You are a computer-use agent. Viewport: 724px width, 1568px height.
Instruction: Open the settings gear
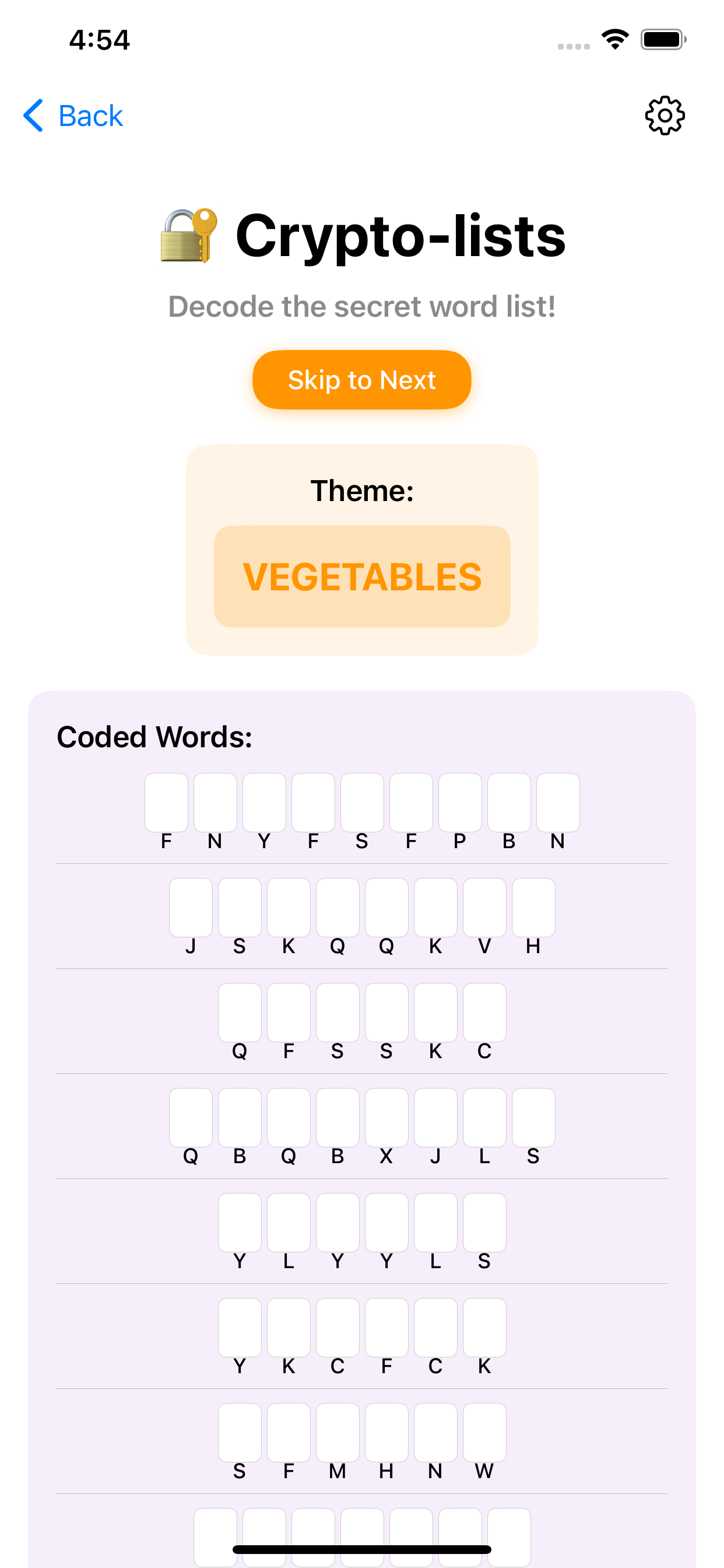(x=665, y=116)
